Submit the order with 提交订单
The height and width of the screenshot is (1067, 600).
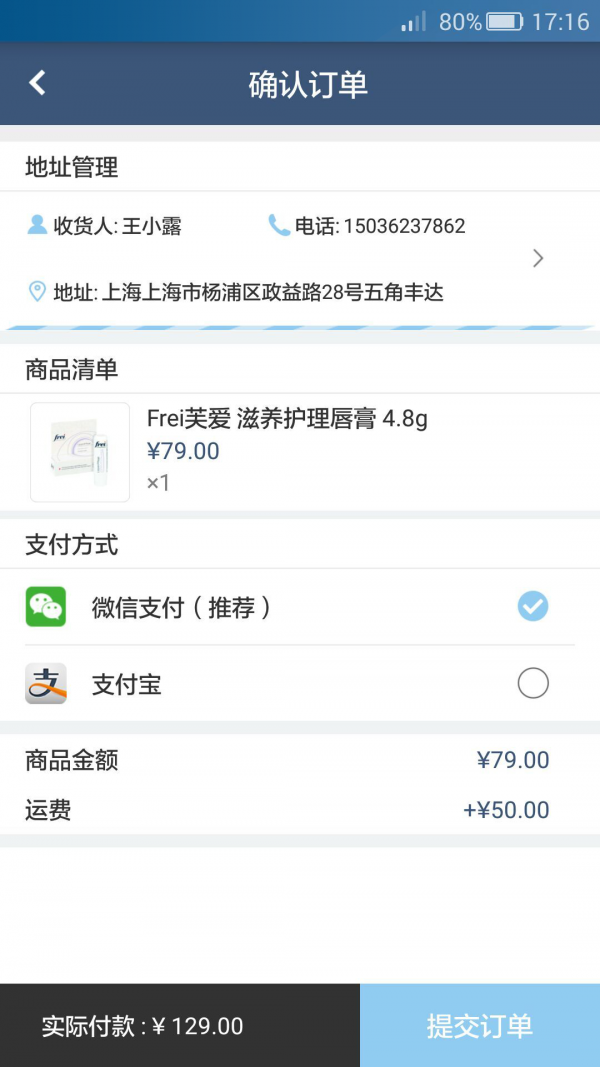coord(480,1025)
